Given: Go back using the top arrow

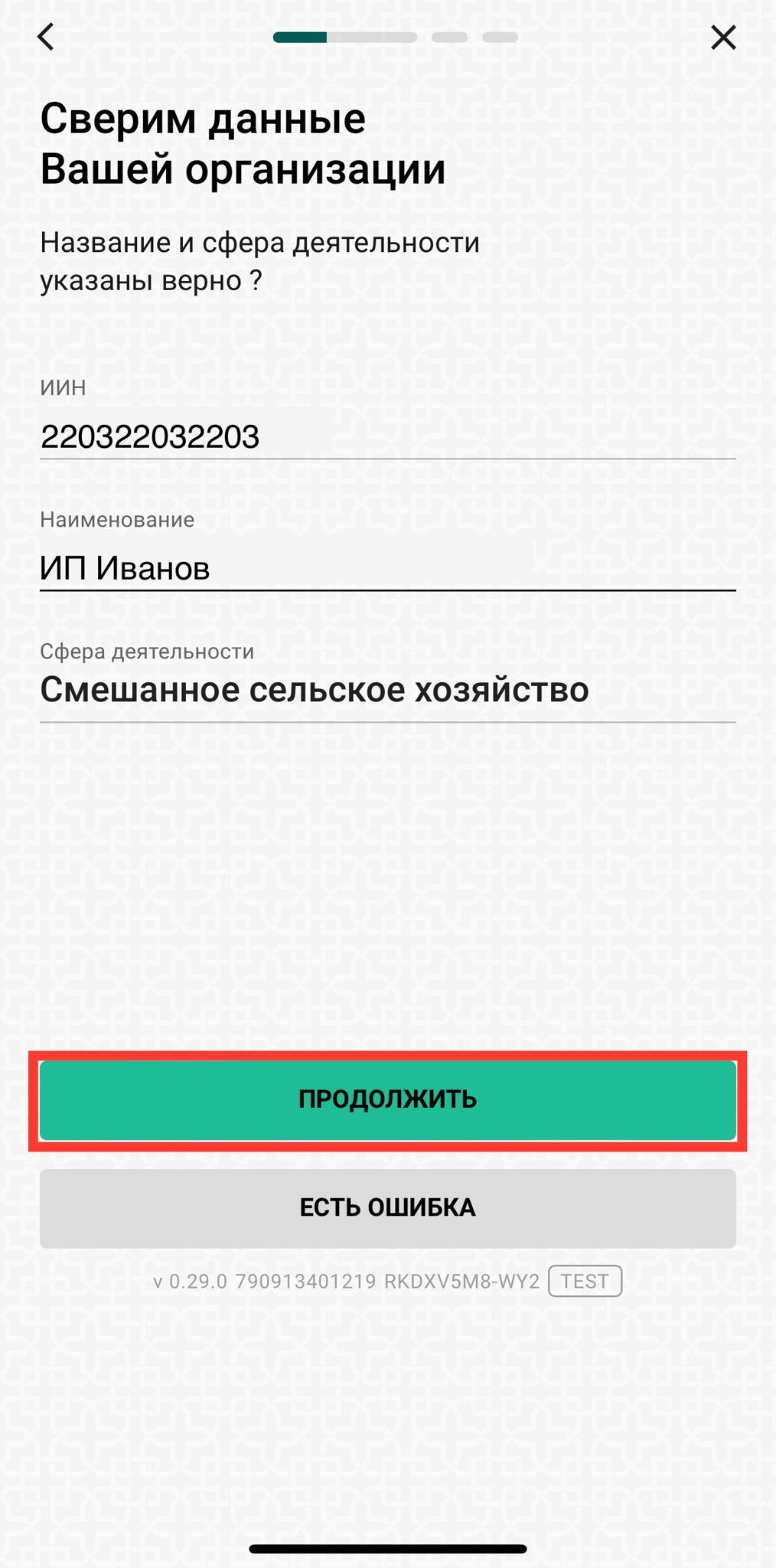Looking at the screenshot, I should point(47,37).
